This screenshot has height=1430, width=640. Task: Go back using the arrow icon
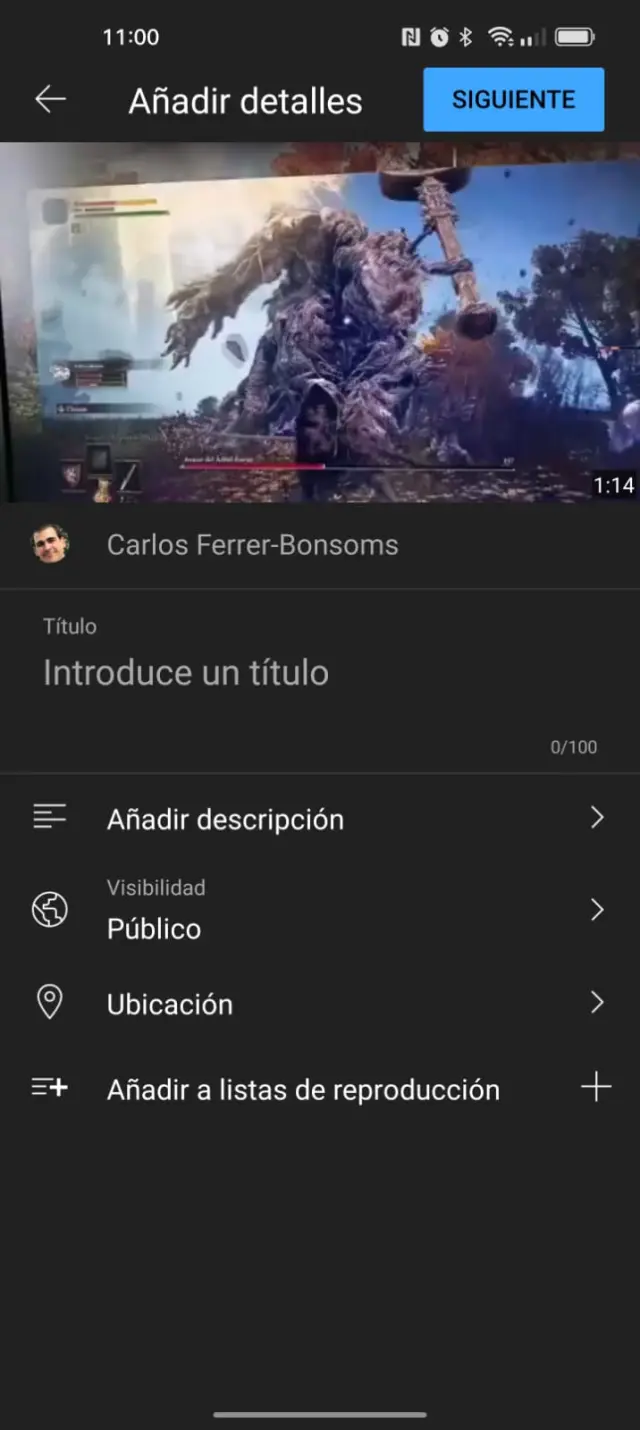[x=50, y=99]
